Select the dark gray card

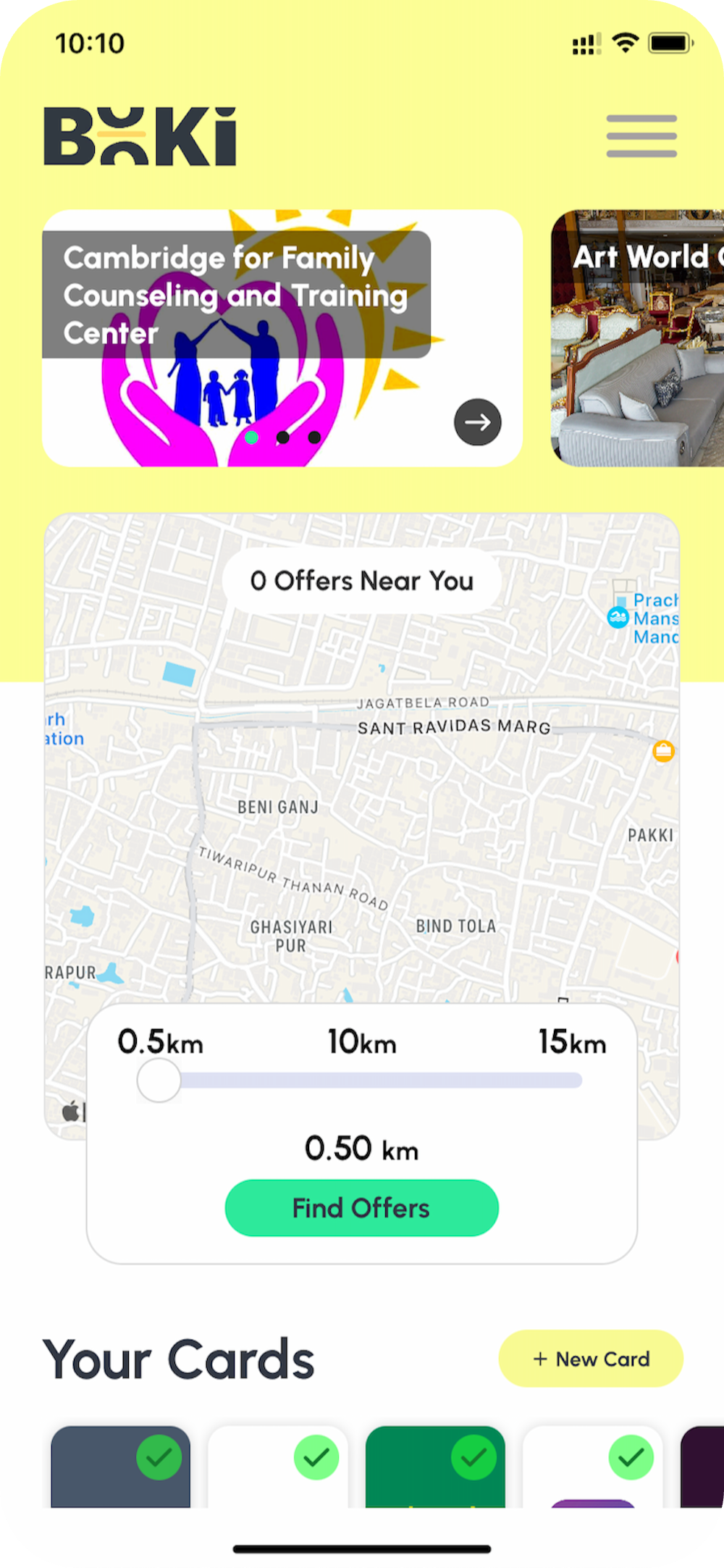pyautogui.click(x=120, y=1467)
